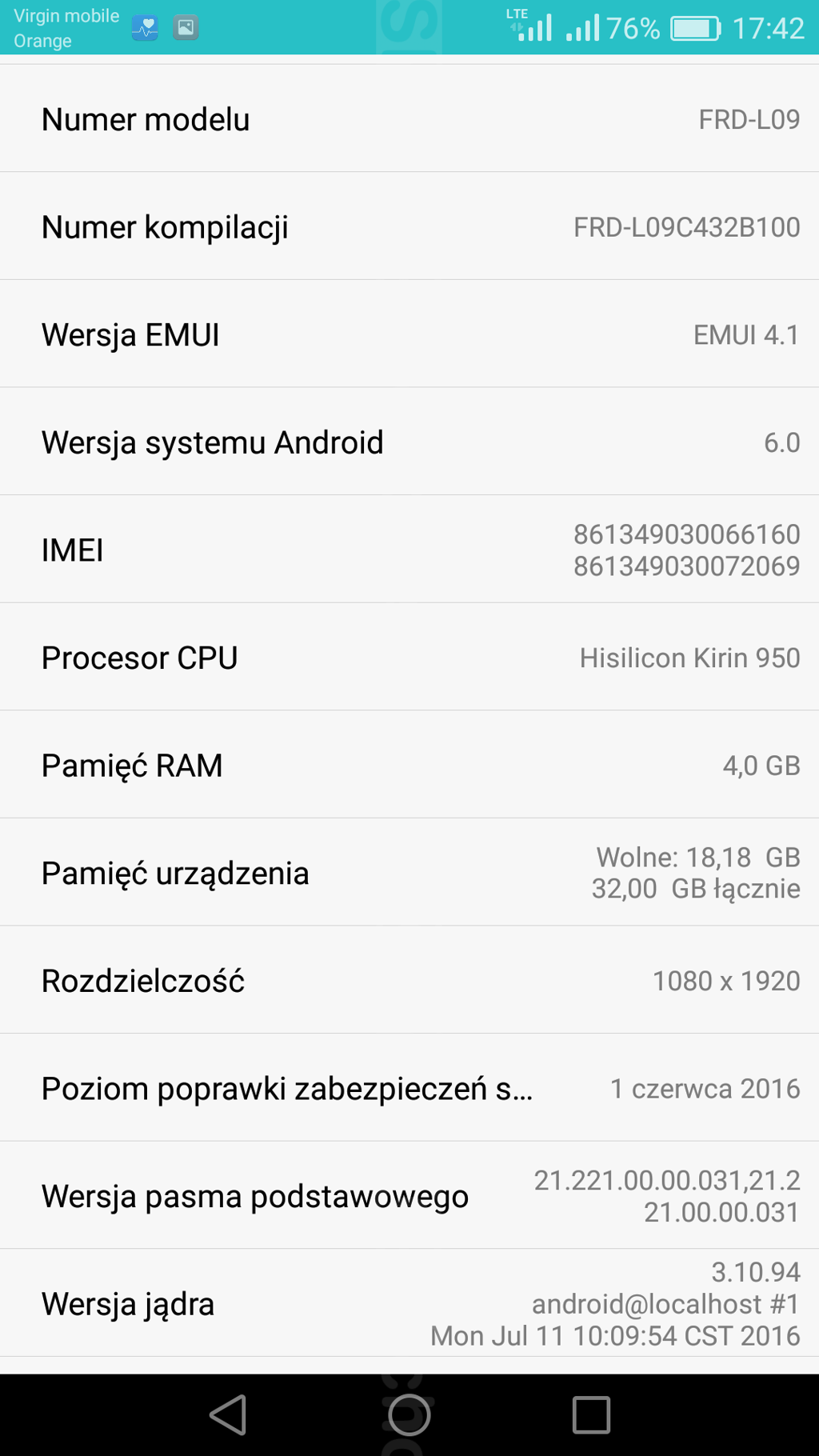This screenshot has width=819, height=1456.
Task: Tap the Numer kompilacji row
Action: (x=409, y=227)
